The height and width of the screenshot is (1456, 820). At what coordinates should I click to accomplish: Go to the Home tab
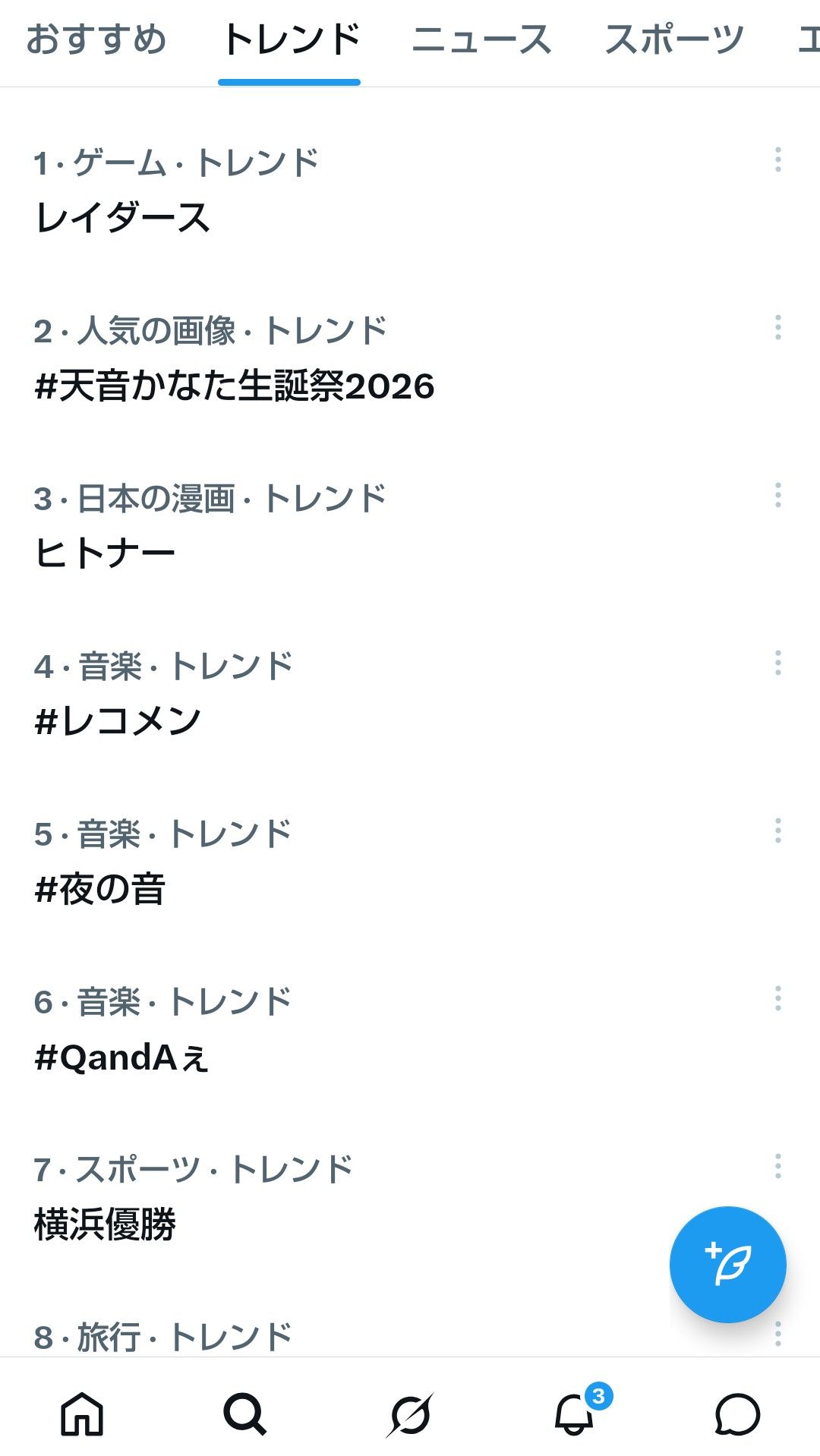click(82, 1414)
